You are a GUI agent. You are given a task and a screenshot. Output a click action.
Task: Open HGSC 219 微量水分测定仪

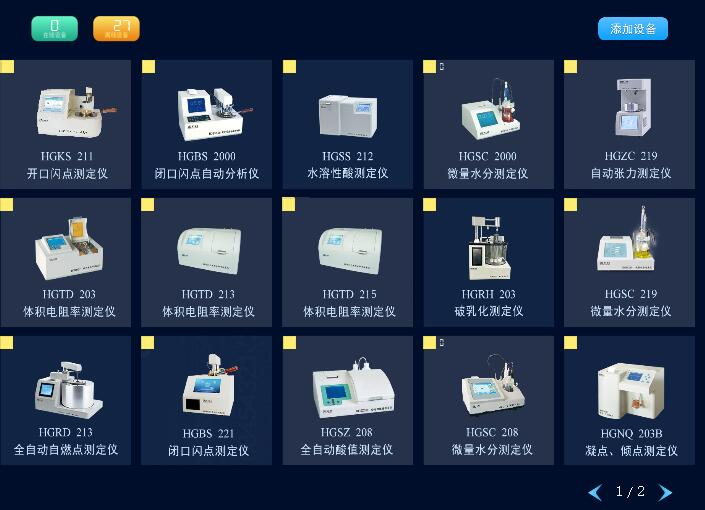click(x=630, y=262)
